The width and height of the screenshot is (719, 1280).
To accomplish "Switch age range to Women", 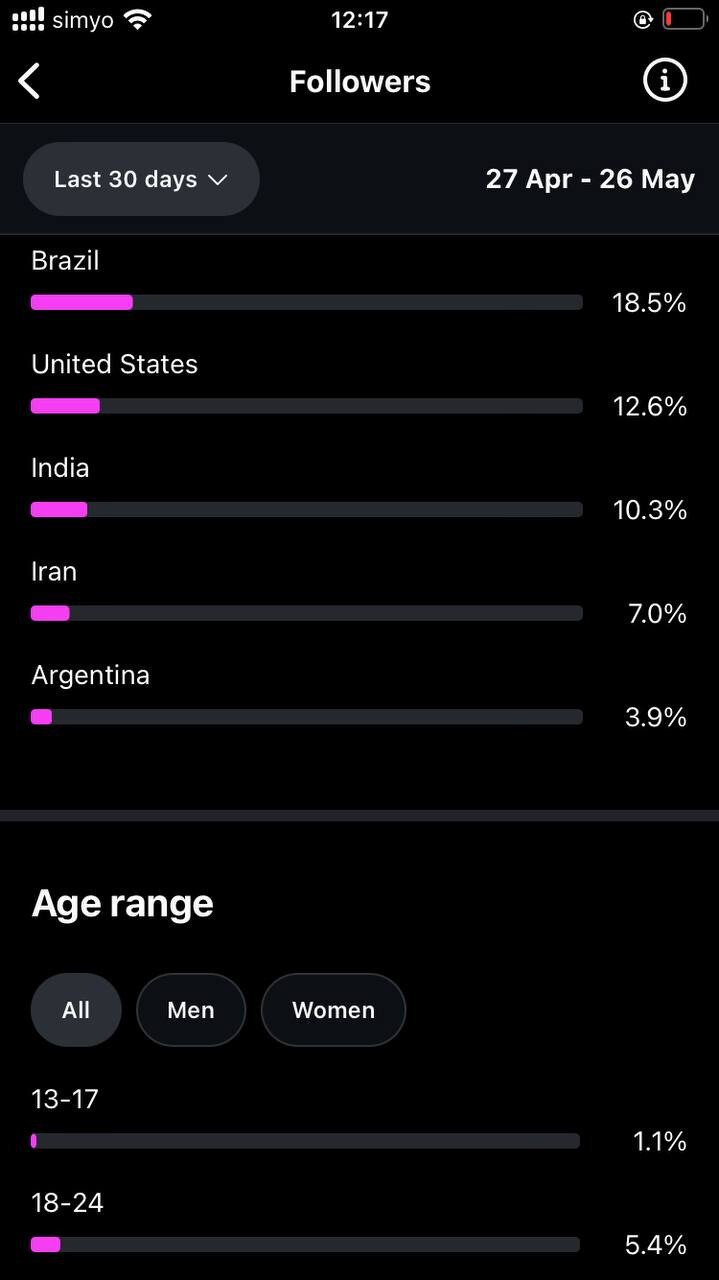I will (x=333, y=1010).
